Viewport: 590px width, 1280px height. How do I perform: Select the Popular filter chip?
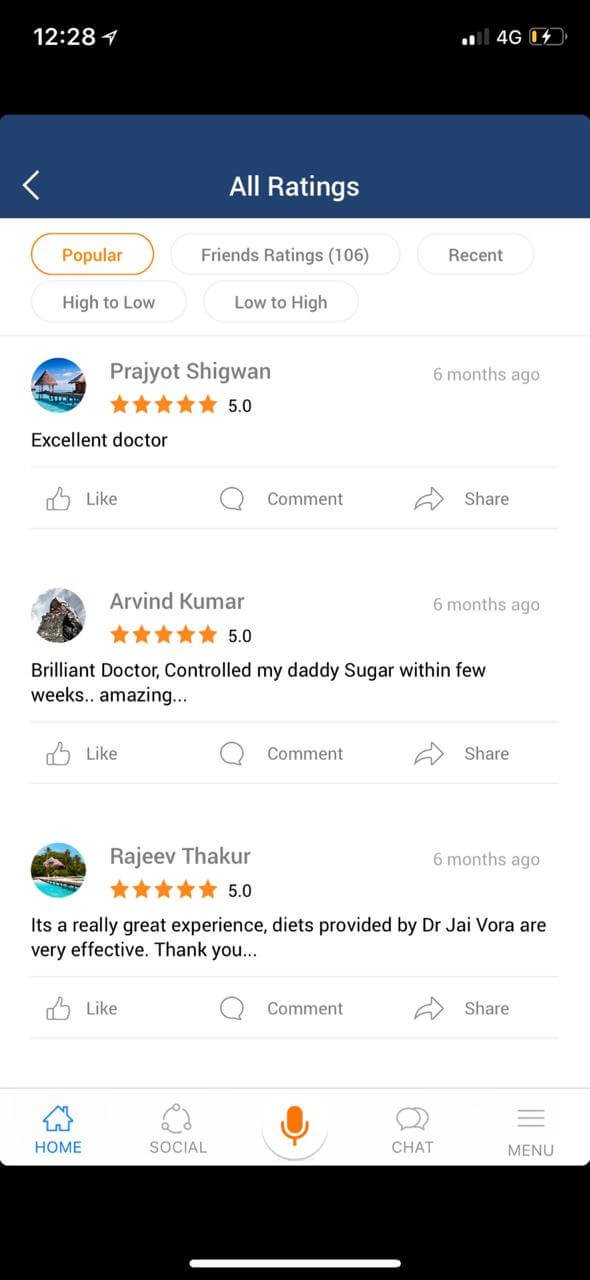pos(92,254)
